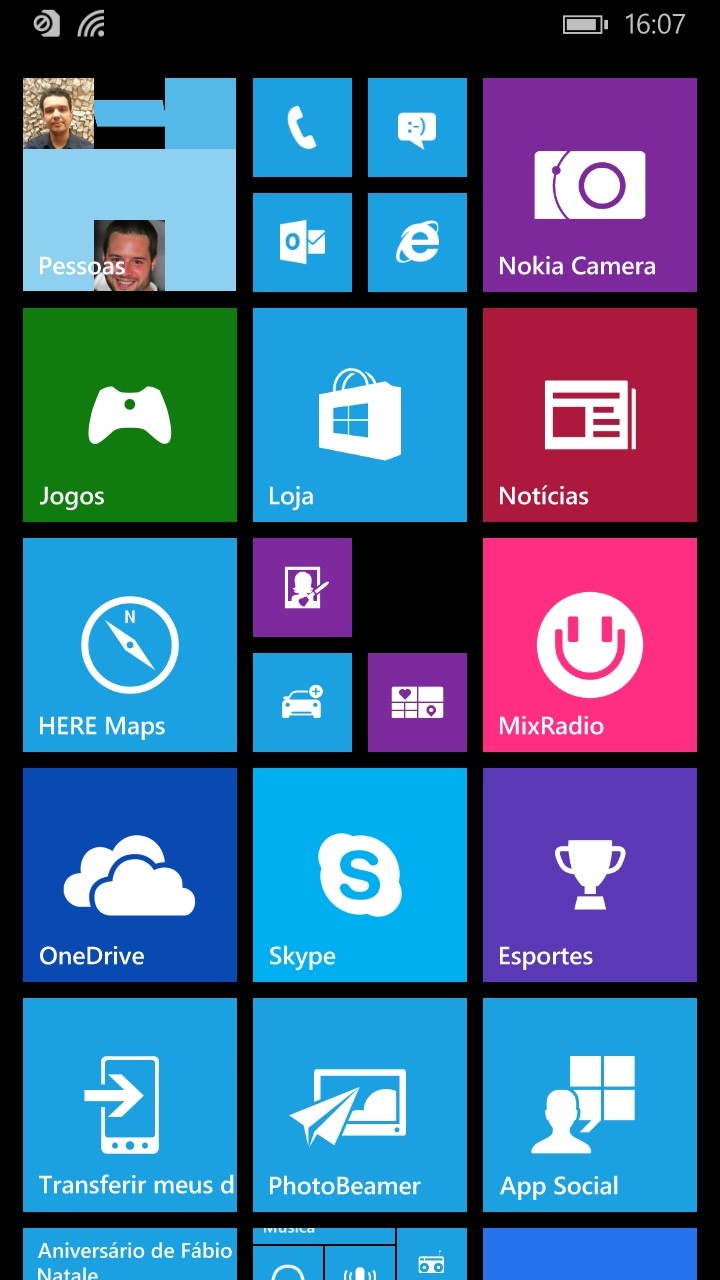This screenshot has width=720, height=1280.
Task: Open Nokia Camera
Action: coord(589,185)
